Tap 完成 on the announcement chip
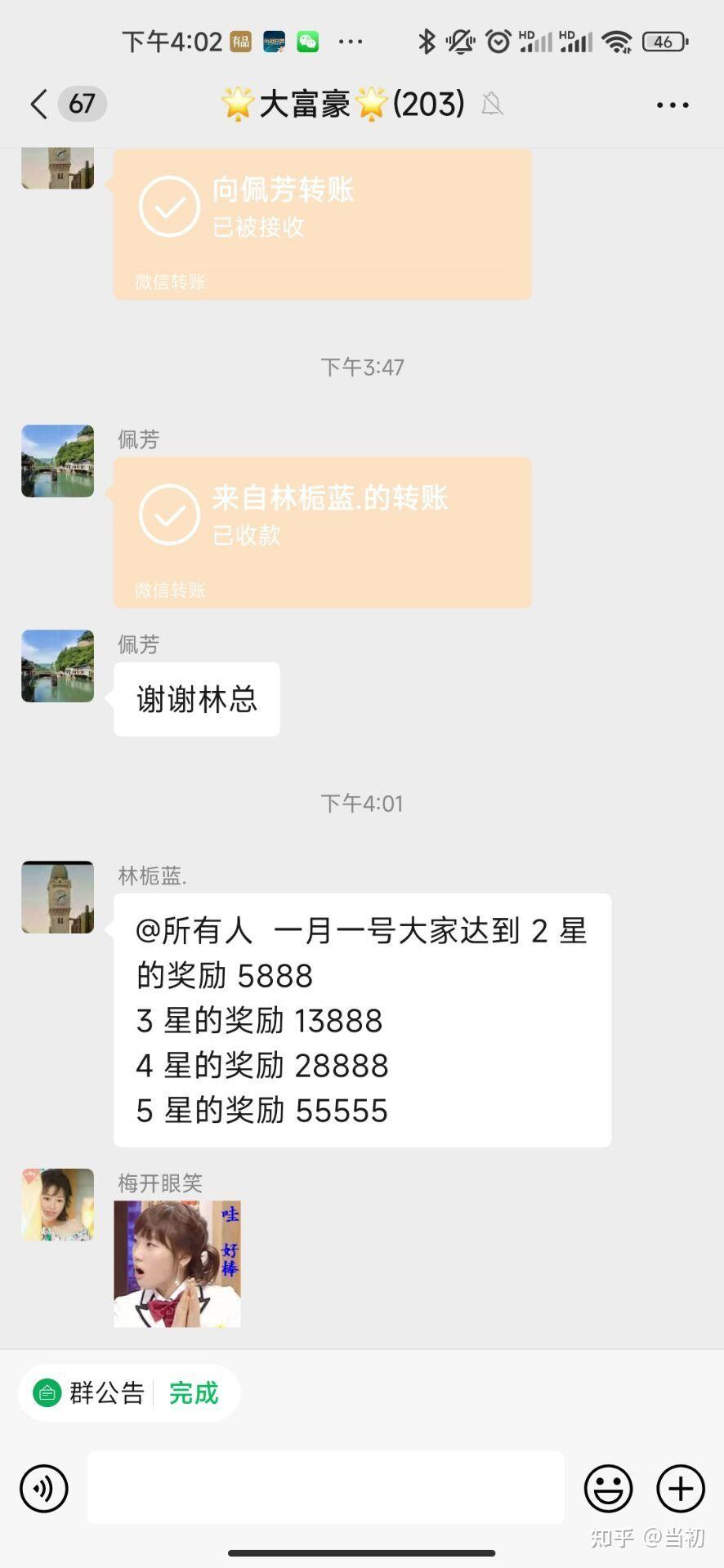This screenshot has width=724, height=1568. [x=194, y=1393]
